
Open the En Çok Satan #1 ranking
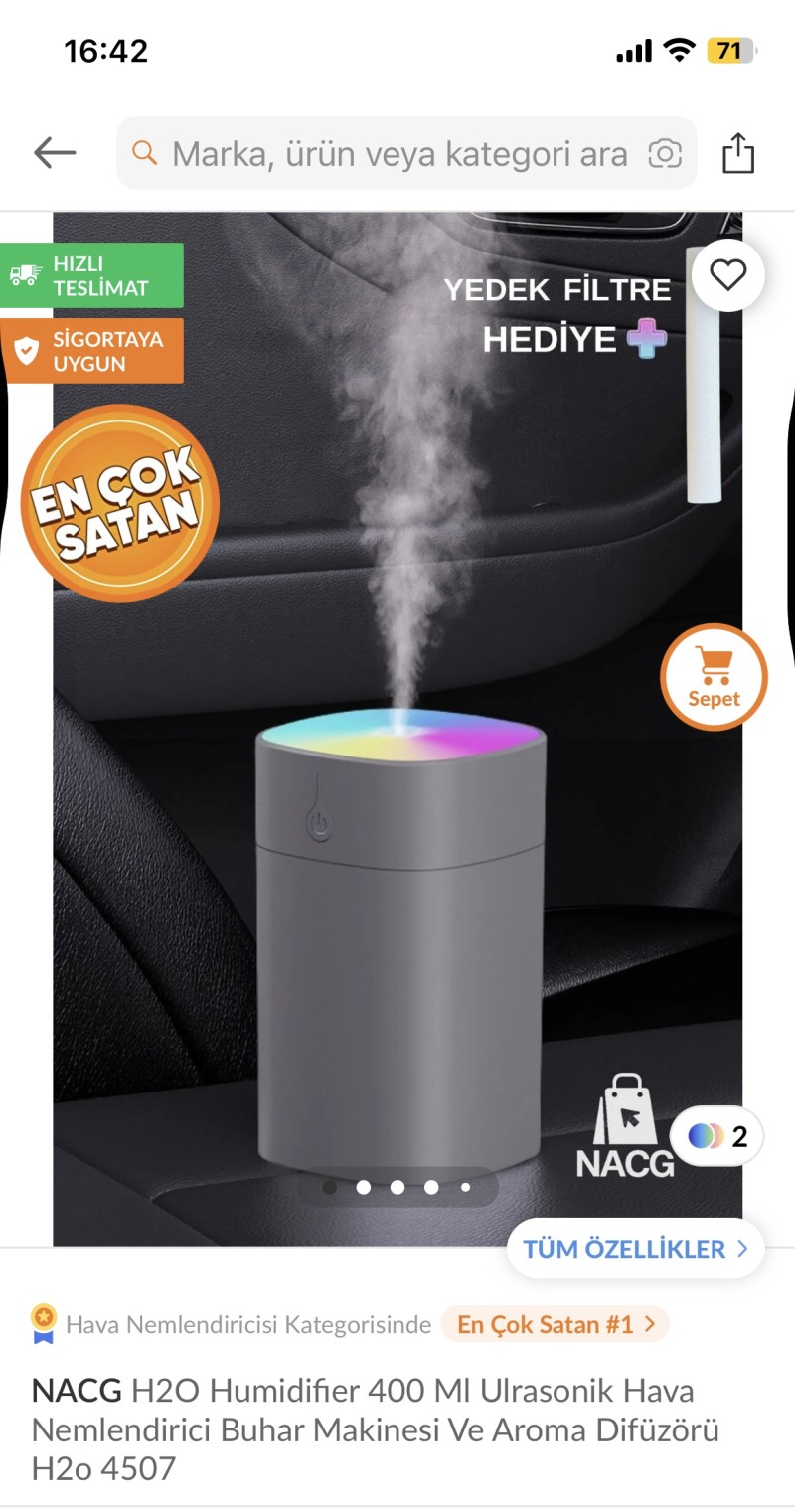(555, 1324)
